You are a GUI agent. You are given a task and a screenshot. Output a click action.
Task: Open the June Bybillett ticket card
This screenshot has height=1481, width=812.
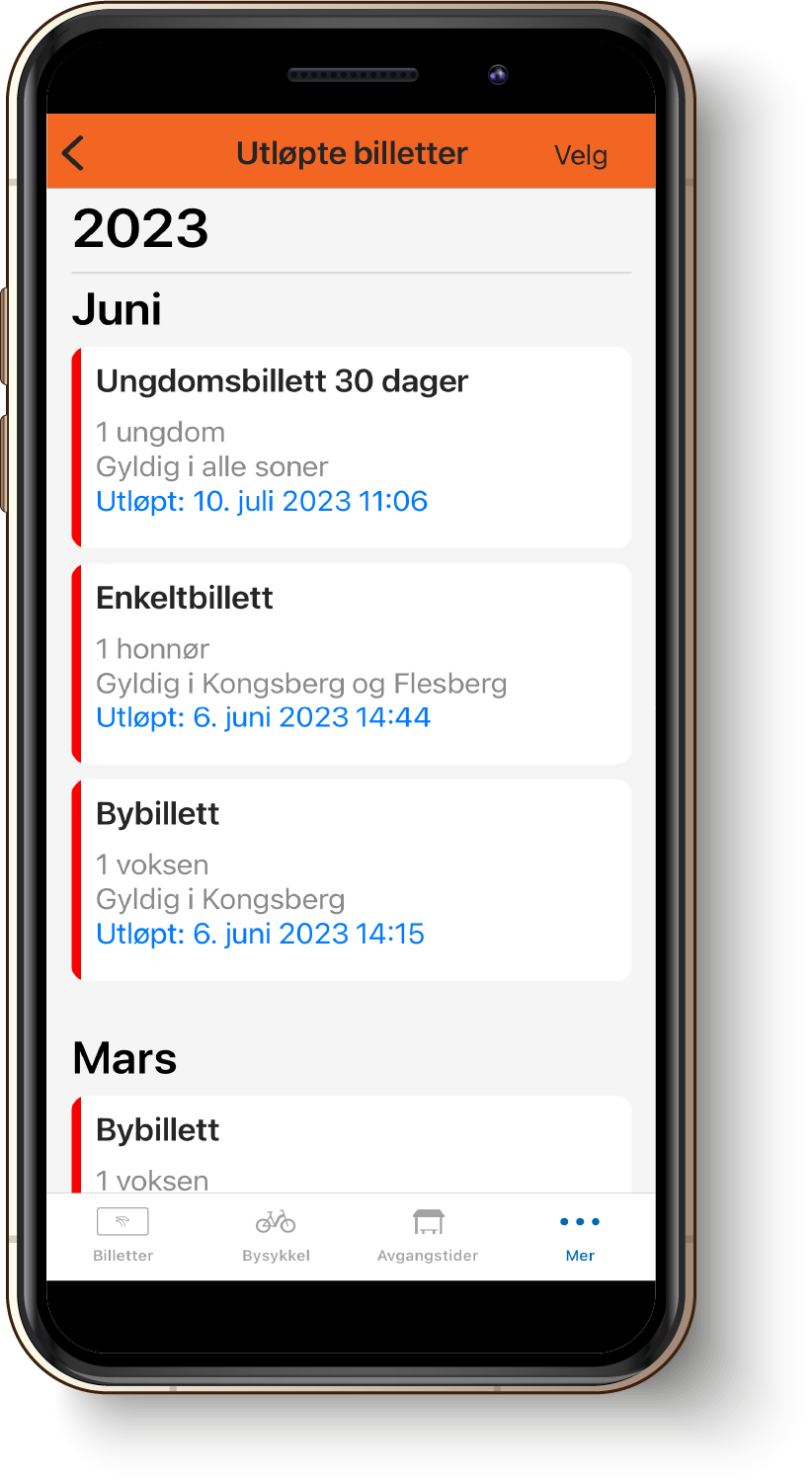tap(352, 879)
